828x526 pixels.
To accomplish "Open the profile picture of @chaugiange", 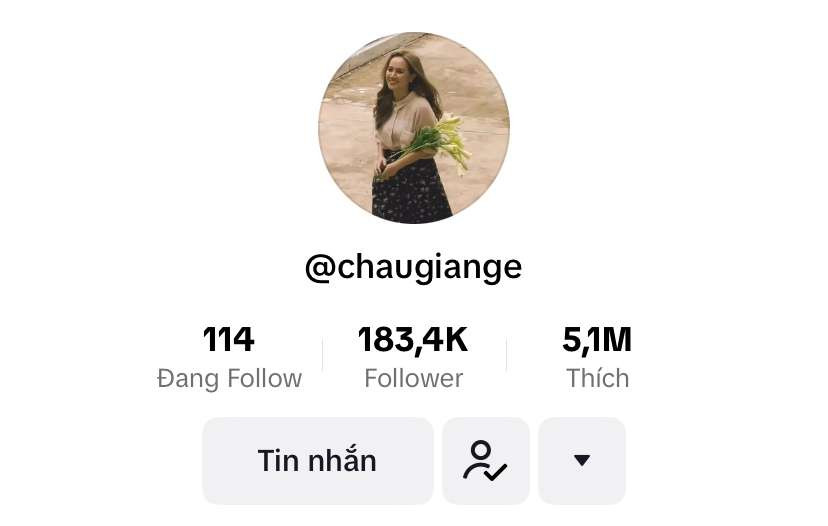I will coord(413,128).
